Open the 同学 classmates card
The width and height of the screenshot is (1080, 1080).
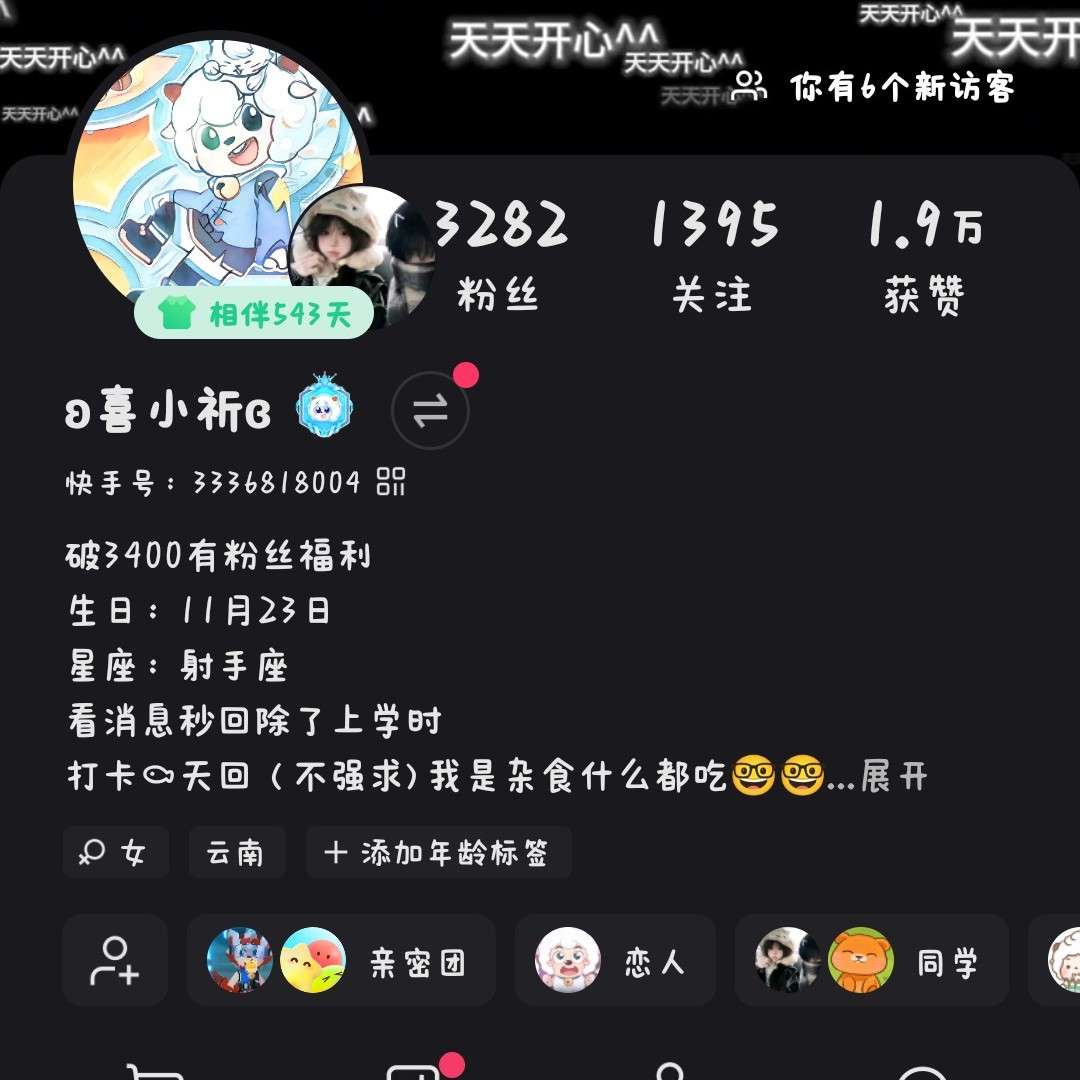click(870, 960)
